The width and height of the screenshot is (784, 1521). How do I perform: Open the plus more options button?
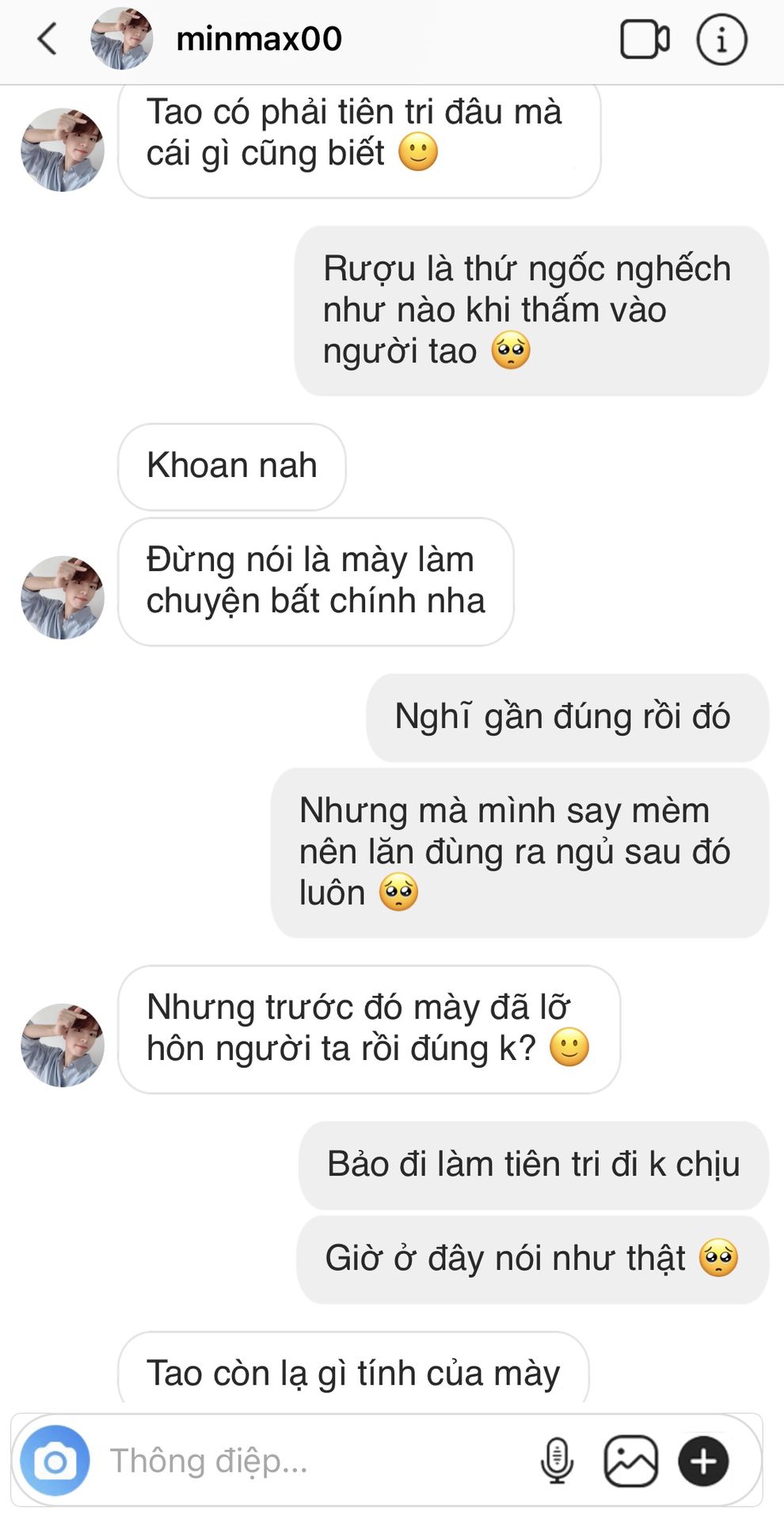703,1461
